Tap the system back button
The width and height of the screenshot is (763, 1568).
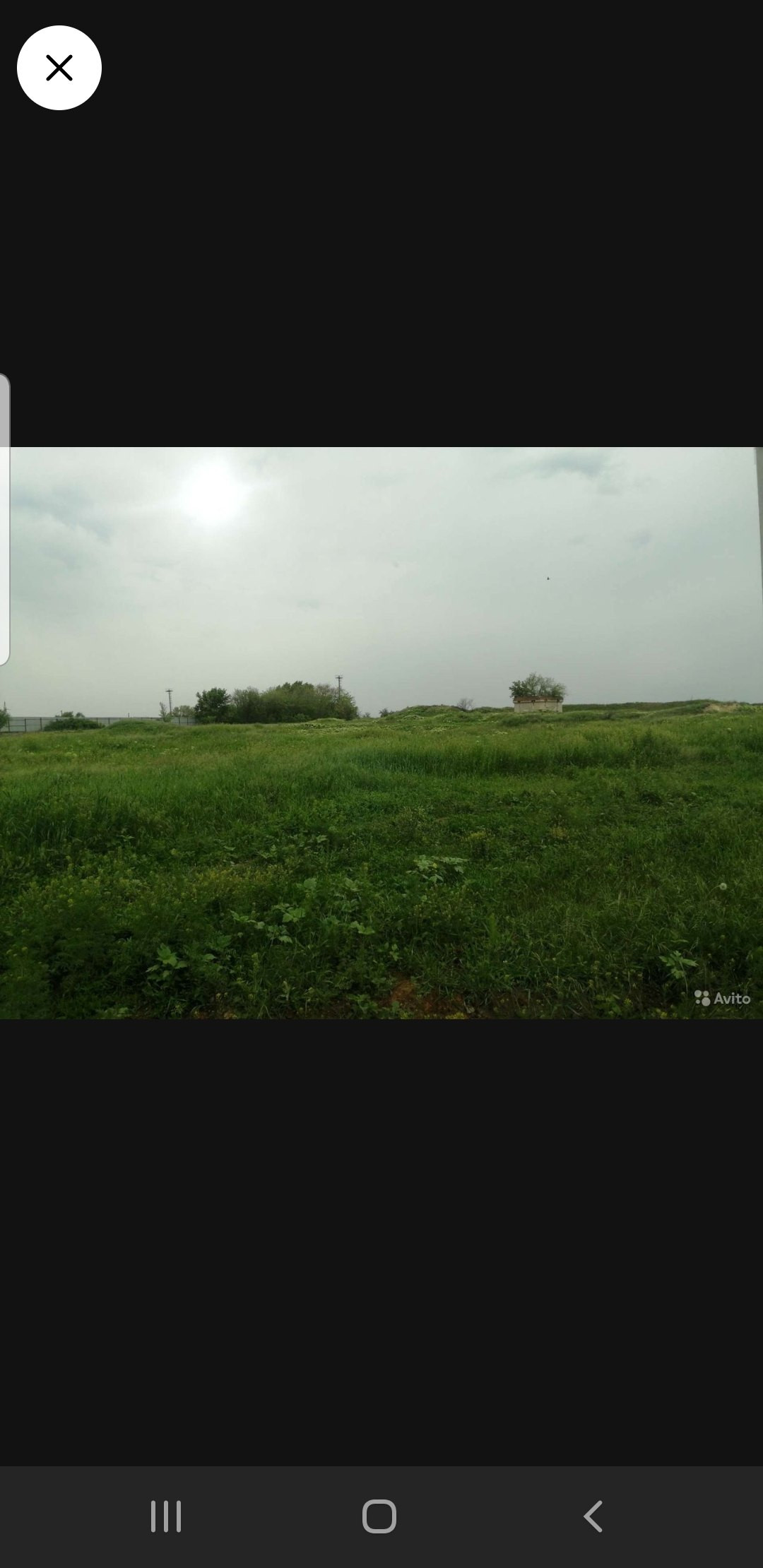[x=593, y=1516]
